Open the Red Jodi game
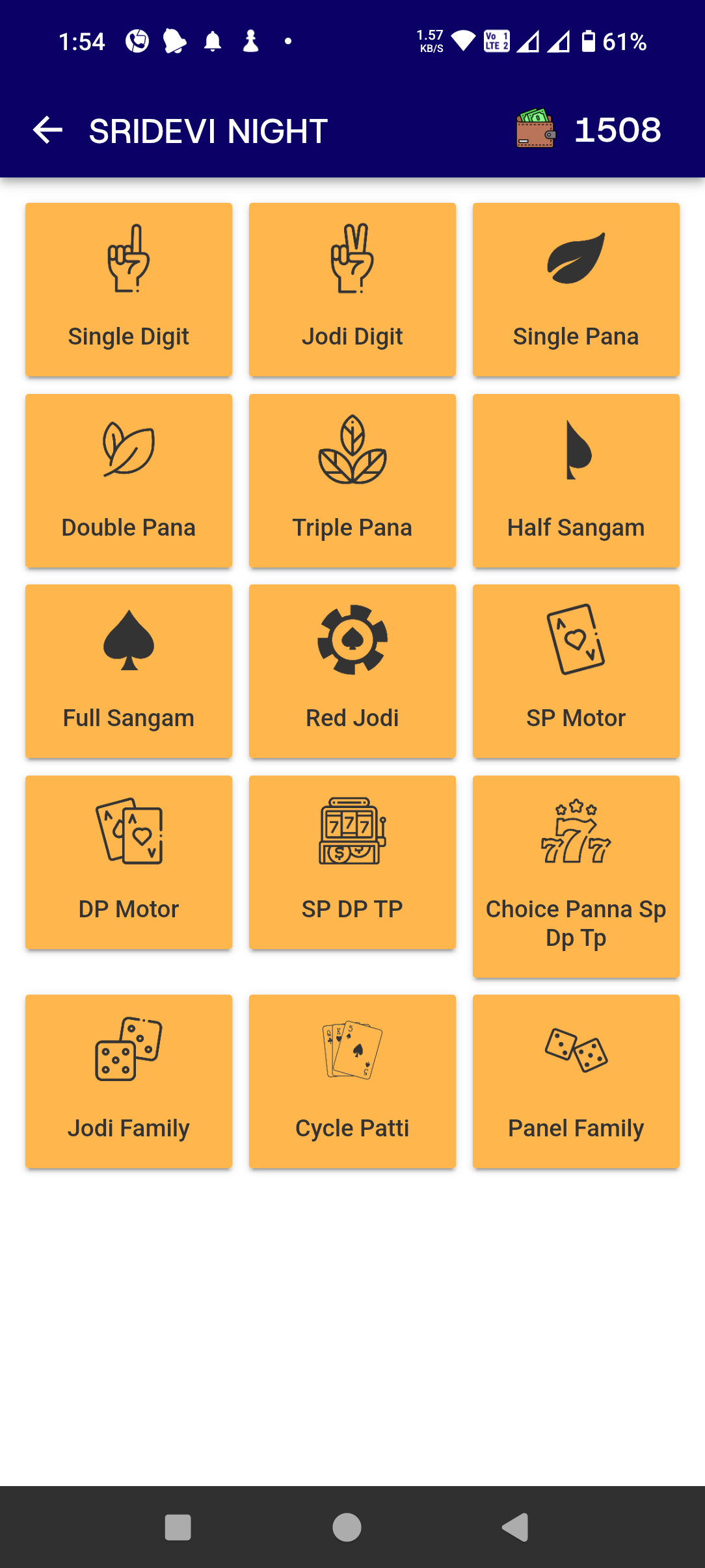This screenshot has height=1568, width=705. click(352, 671)
